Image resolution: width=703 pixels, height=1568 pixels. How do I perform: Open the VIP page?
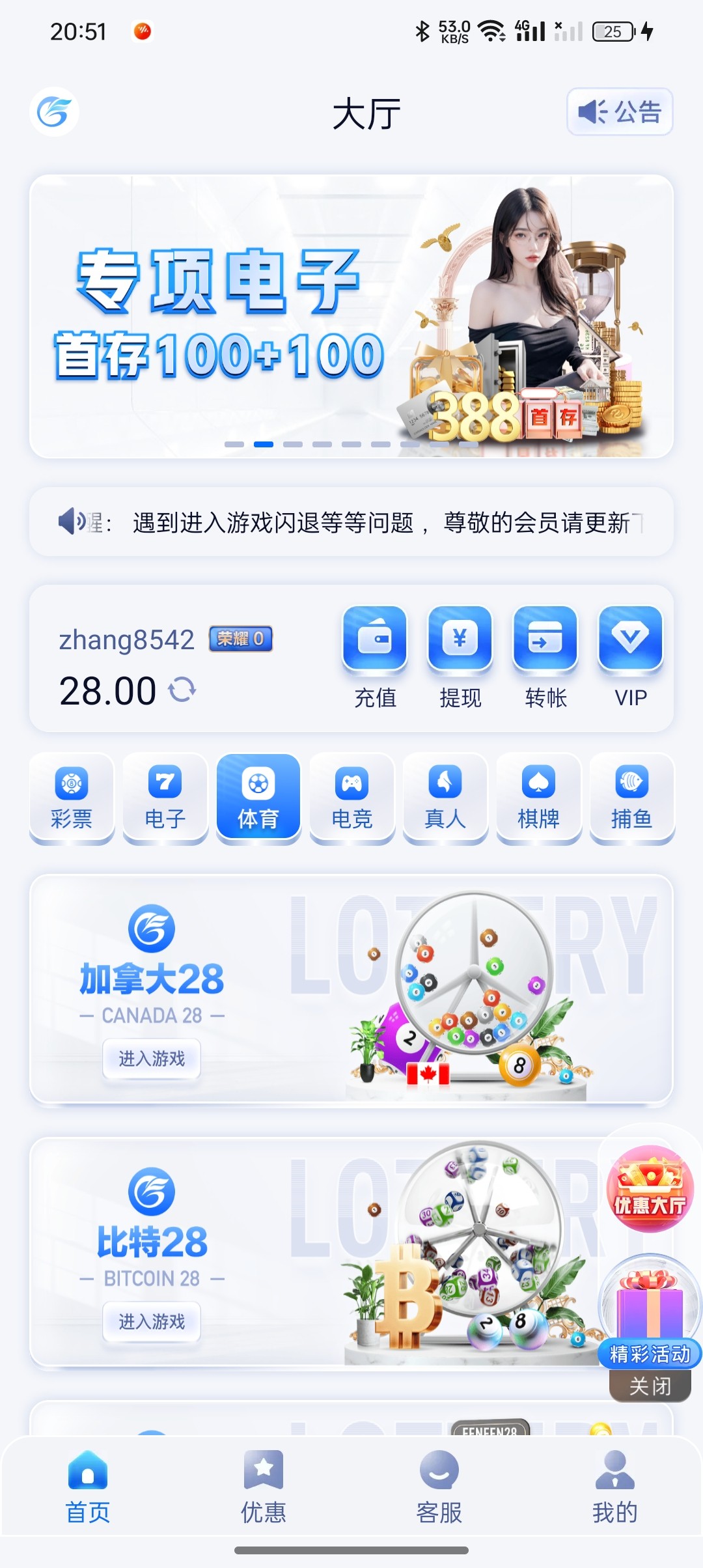click(630, 657)
